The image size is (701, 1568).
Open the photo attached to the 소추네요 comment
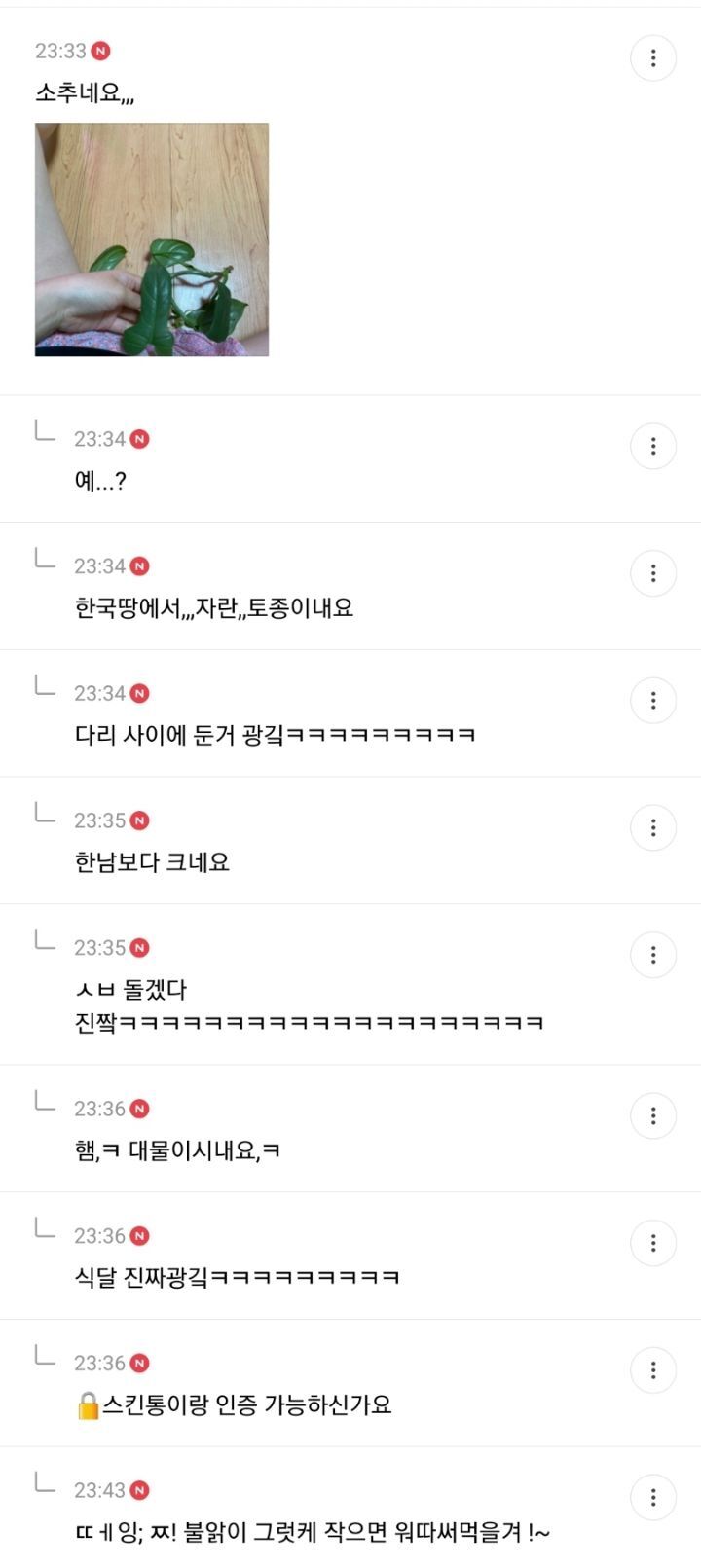click(x=152, y=239)
